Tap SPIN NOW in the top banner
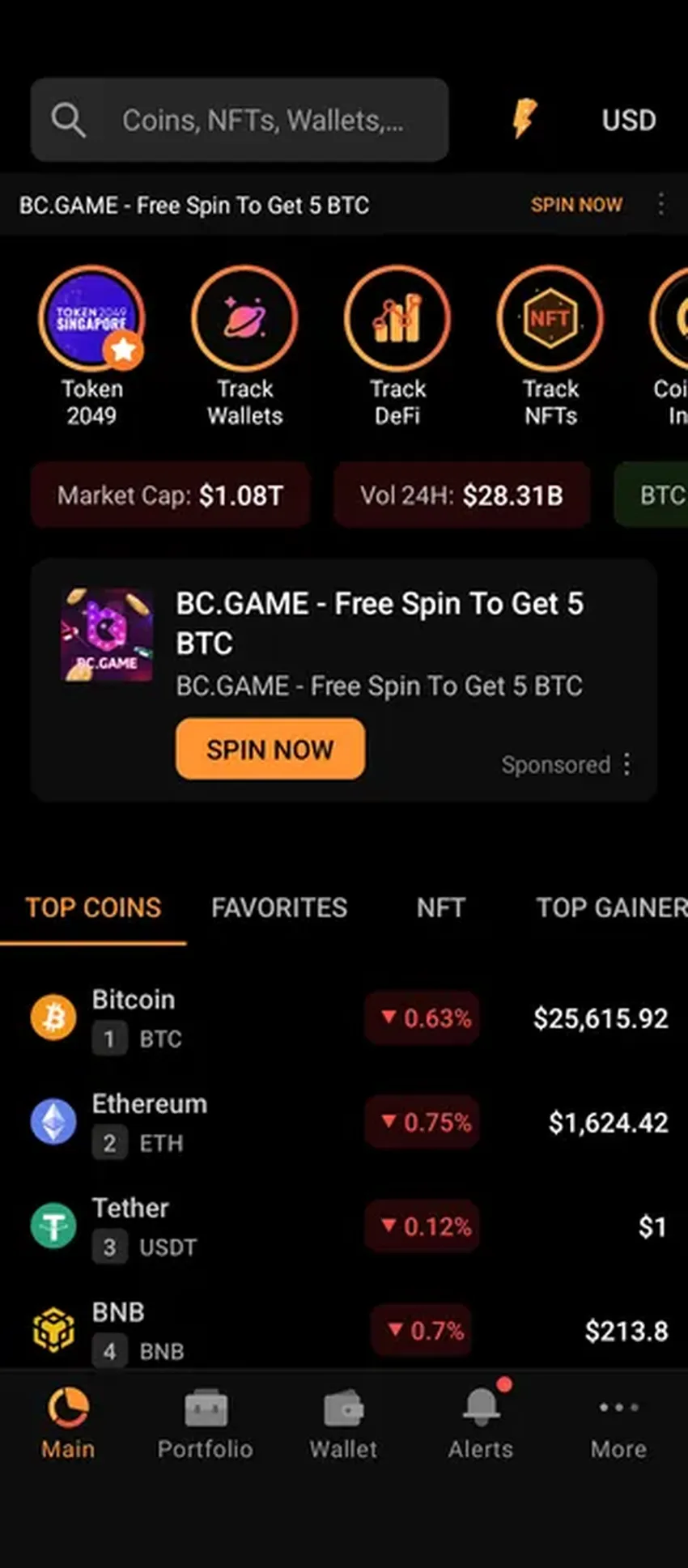This screenshot has width=688, height=1568. point(576,205)
